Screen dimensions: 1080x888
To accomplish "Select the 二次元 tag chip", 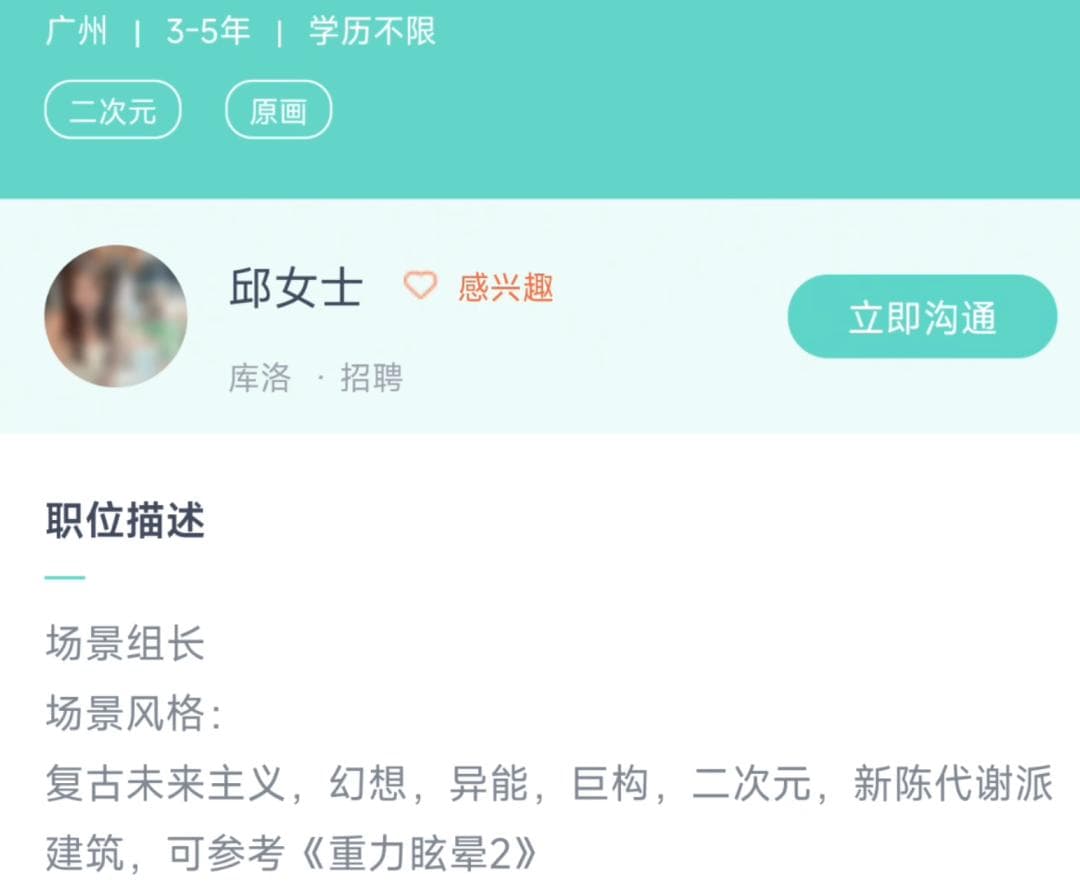I will [x=113, y=110].
